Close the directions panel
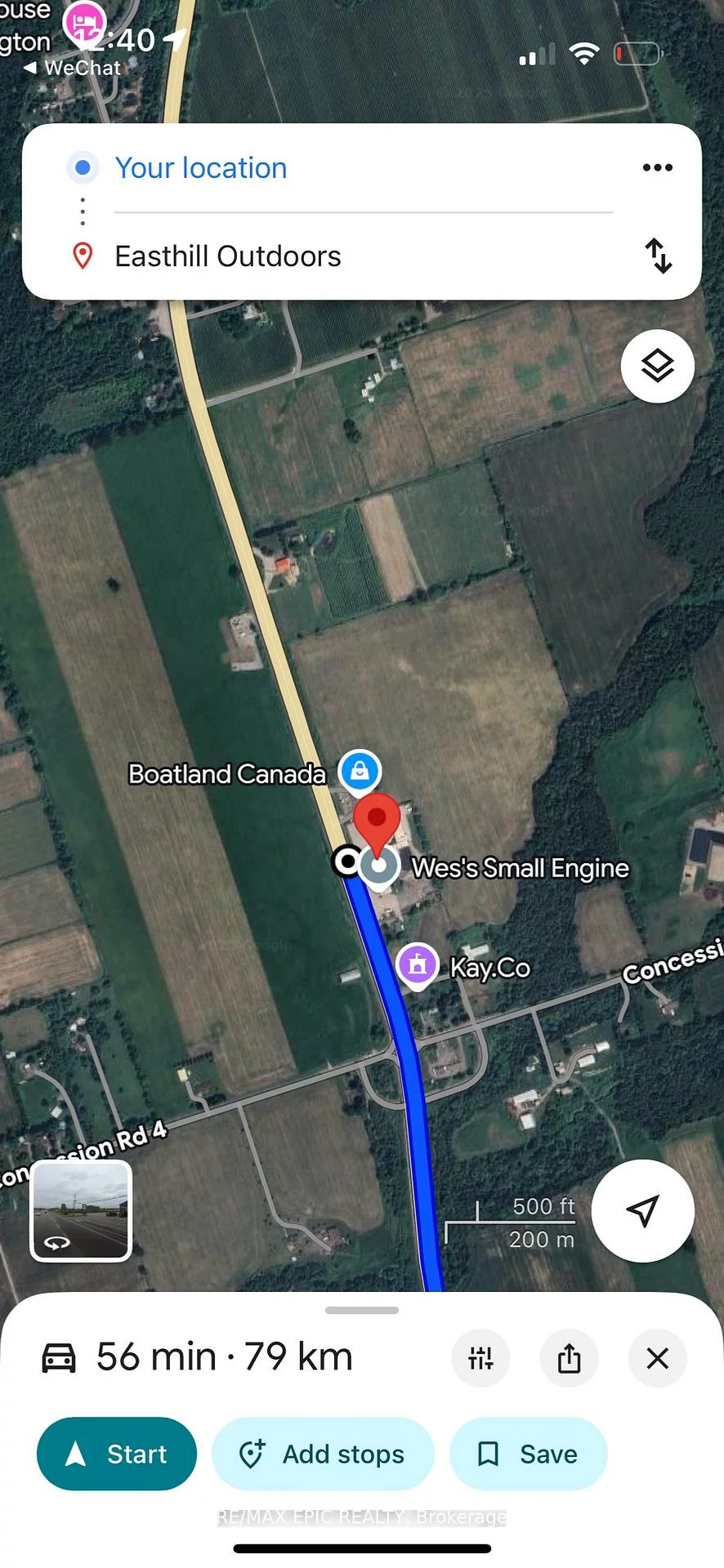Image resolution: width=724 pixels, height=1568 pixels. click(x=657, y=1358)
